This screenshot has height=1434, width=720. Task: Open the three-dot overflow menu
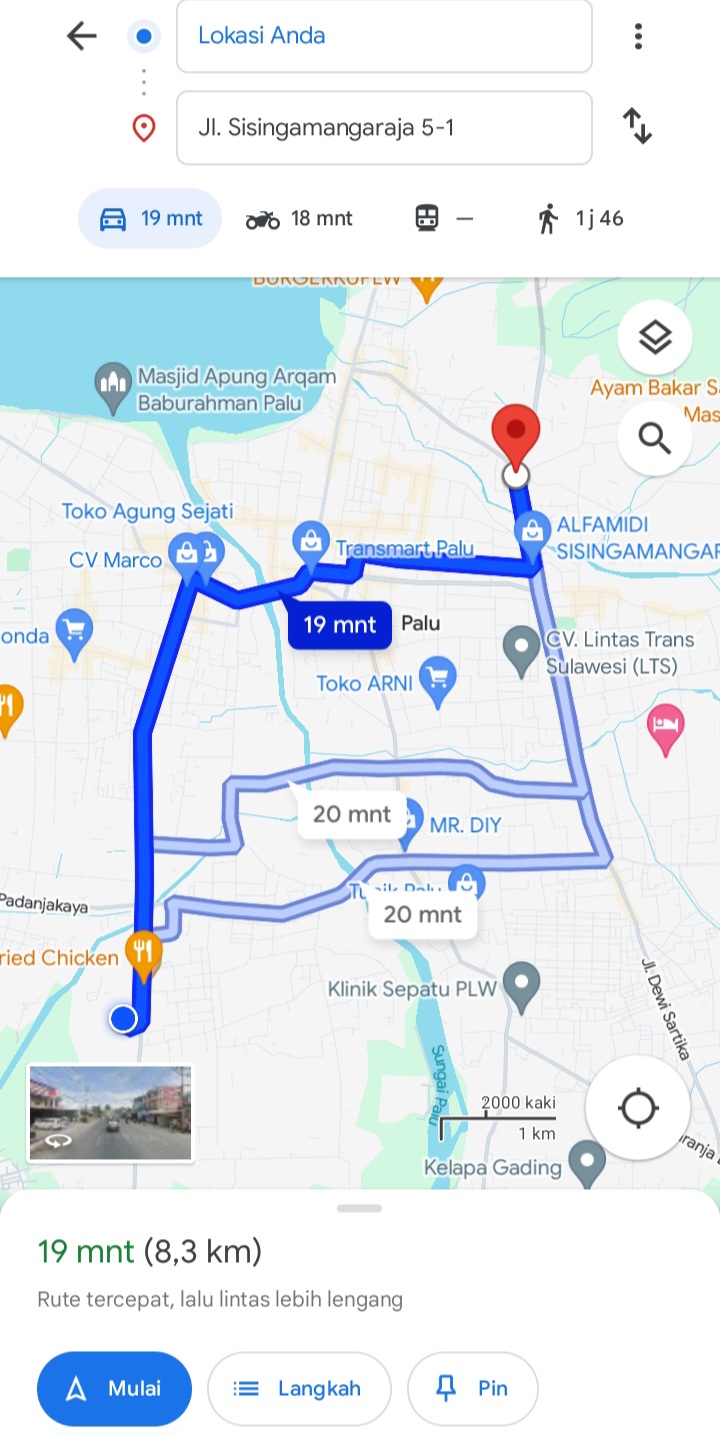(638, 37)
